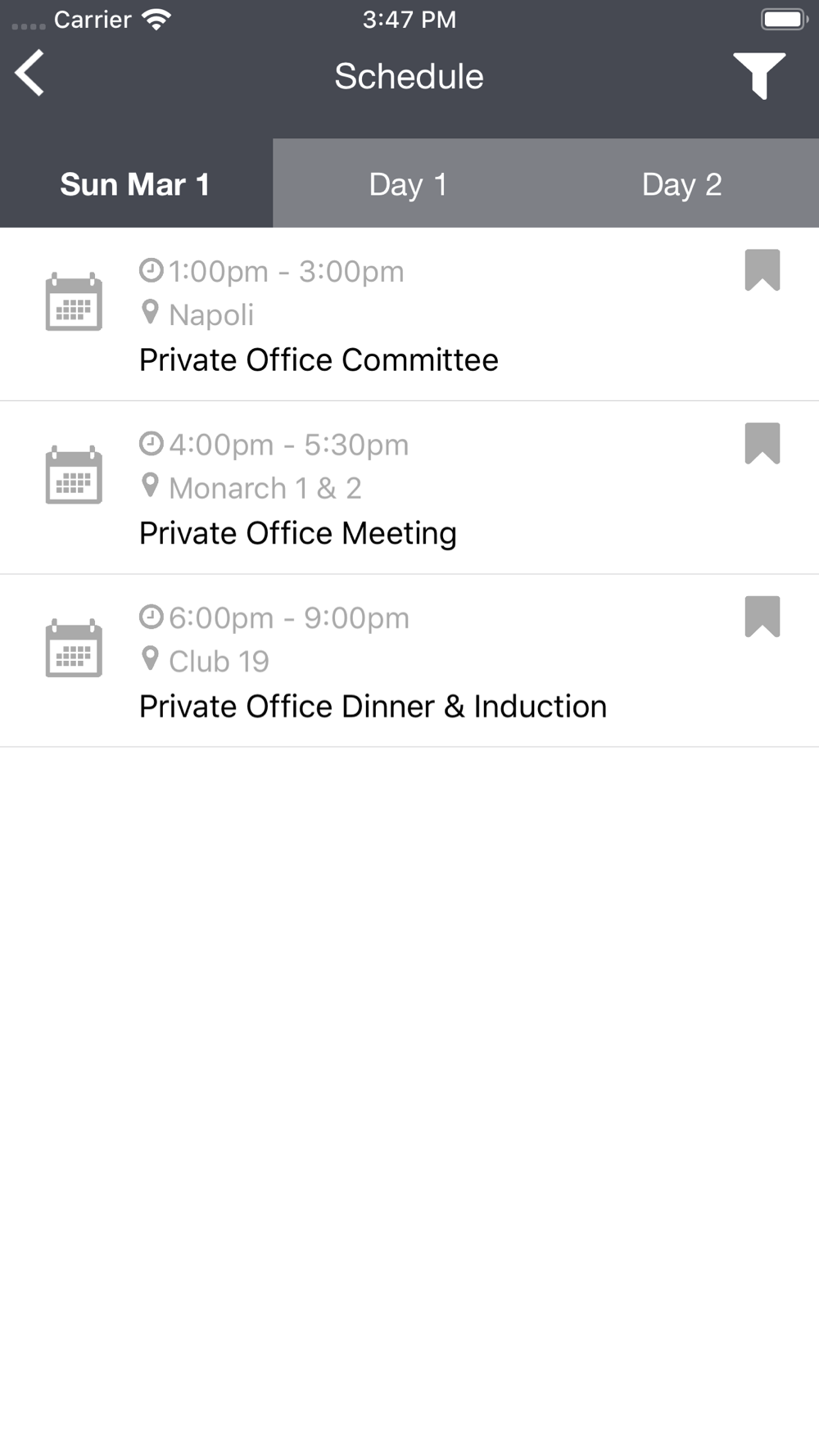Switch to the Day 1 tab

pyautogui.click(x=409, y=183)
